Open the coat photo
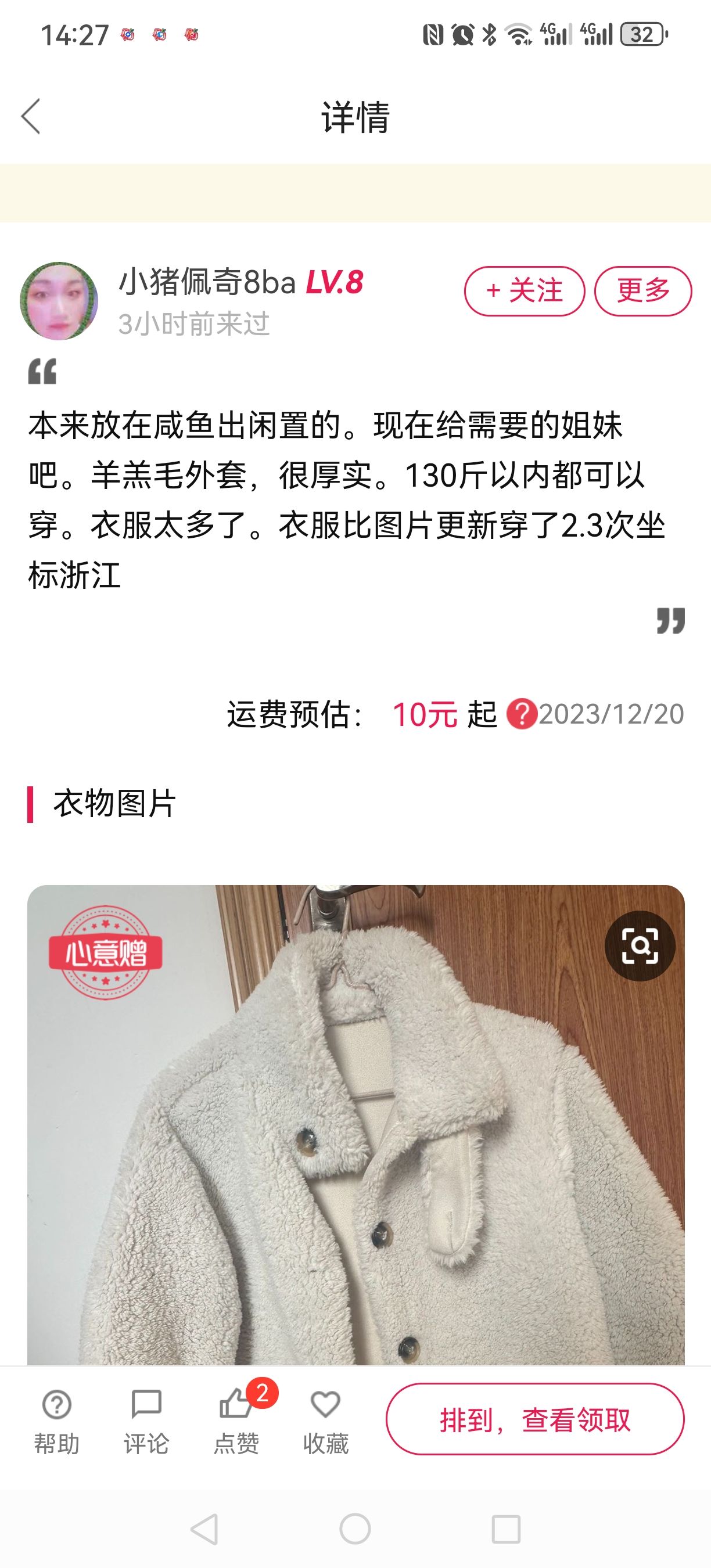The width and height of the screenshot is (711, 1568). pos(355,1125)
